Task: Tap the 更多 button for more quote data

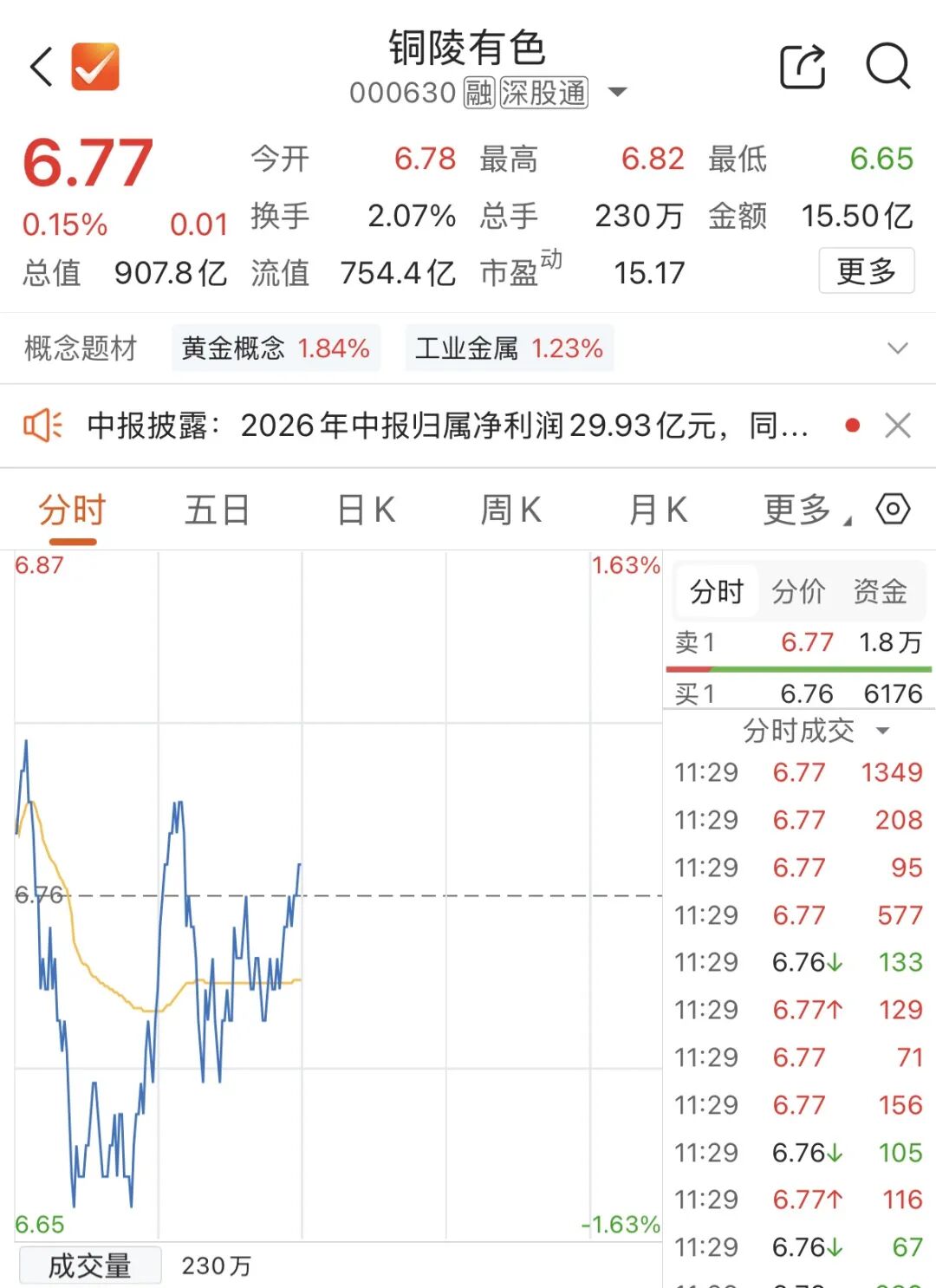Action: [x=867, y=271]
